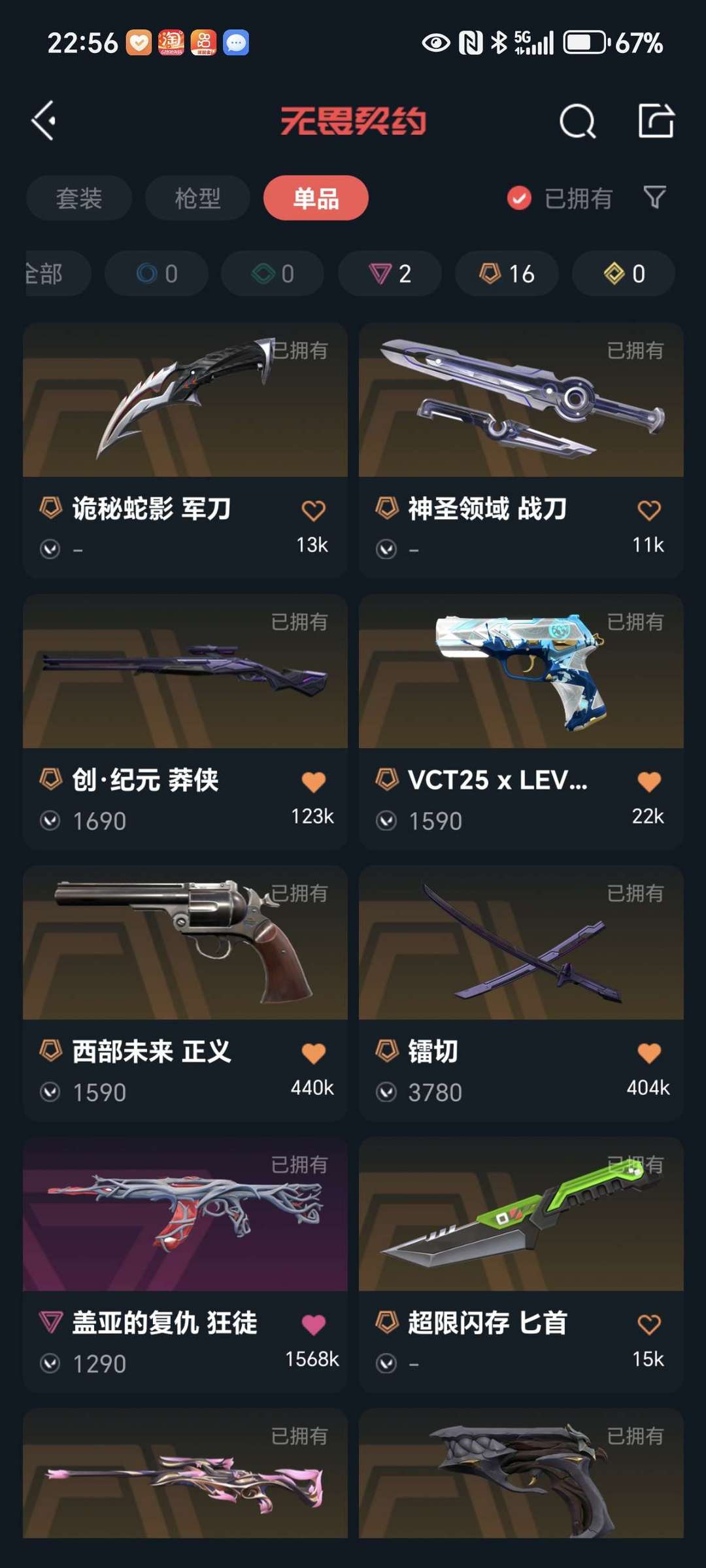Switch to the 套装 tab
This screenshot has height=1568, width=706.
[x=79, y=198]
